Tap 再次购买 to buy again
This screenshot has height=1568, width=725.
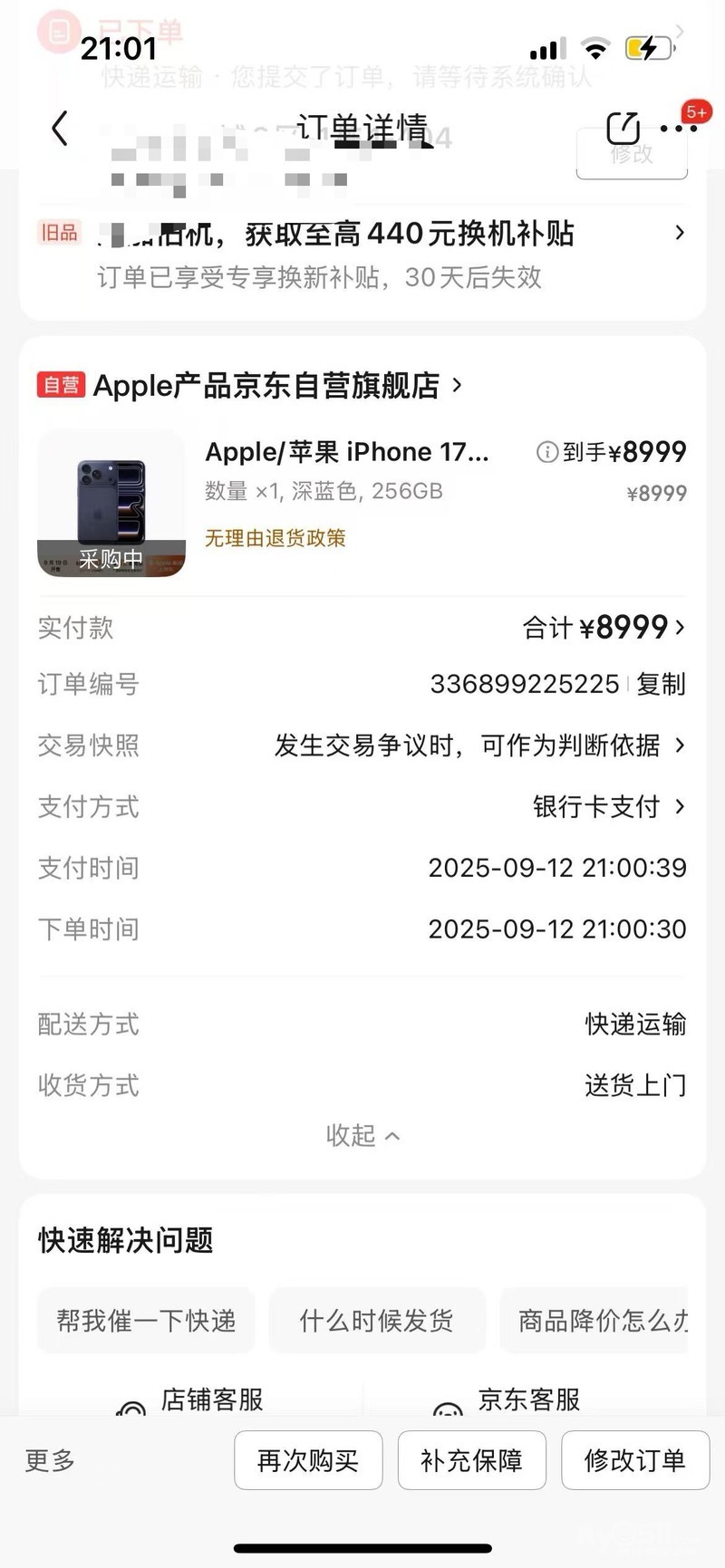308,1460
